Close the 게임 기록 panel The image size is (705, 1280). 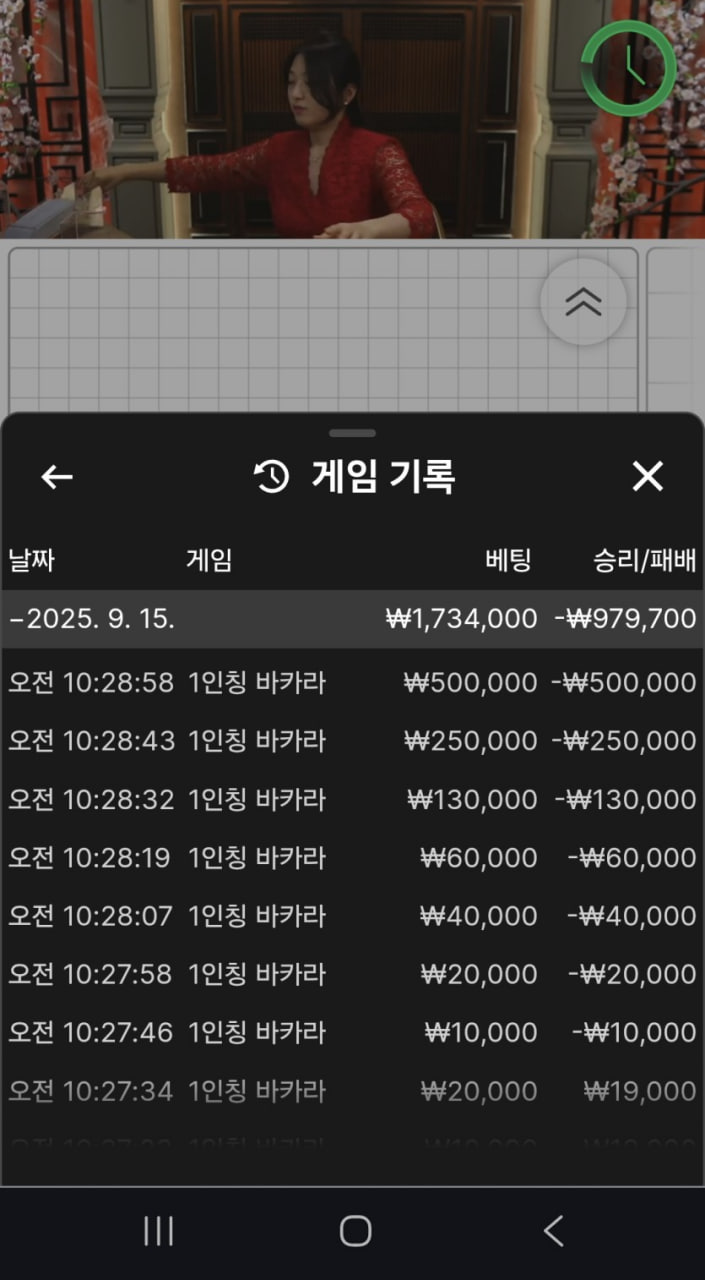pos(647,477)
